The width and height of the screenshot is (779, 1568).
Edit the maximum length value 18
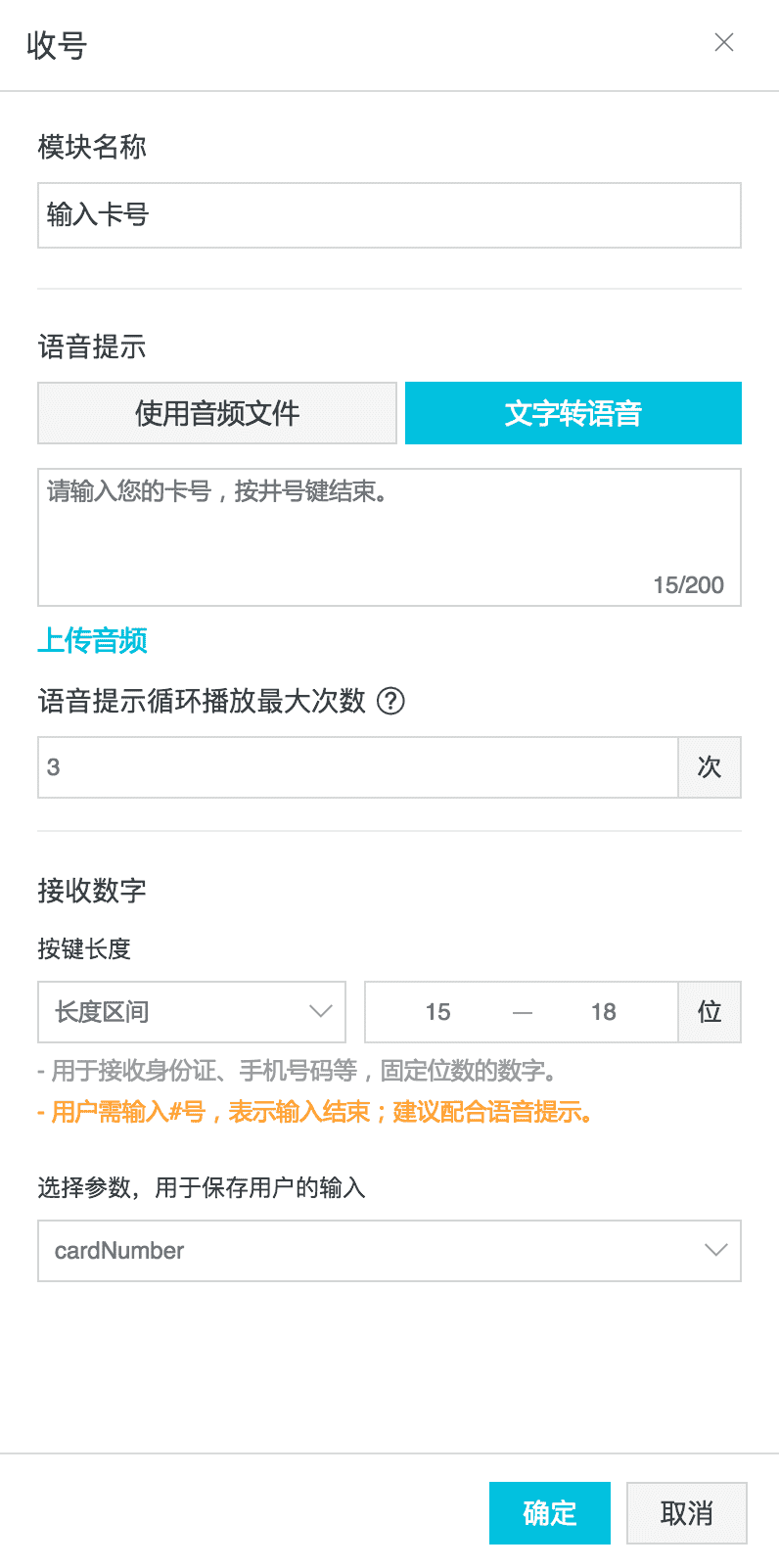click(604, 1012)
